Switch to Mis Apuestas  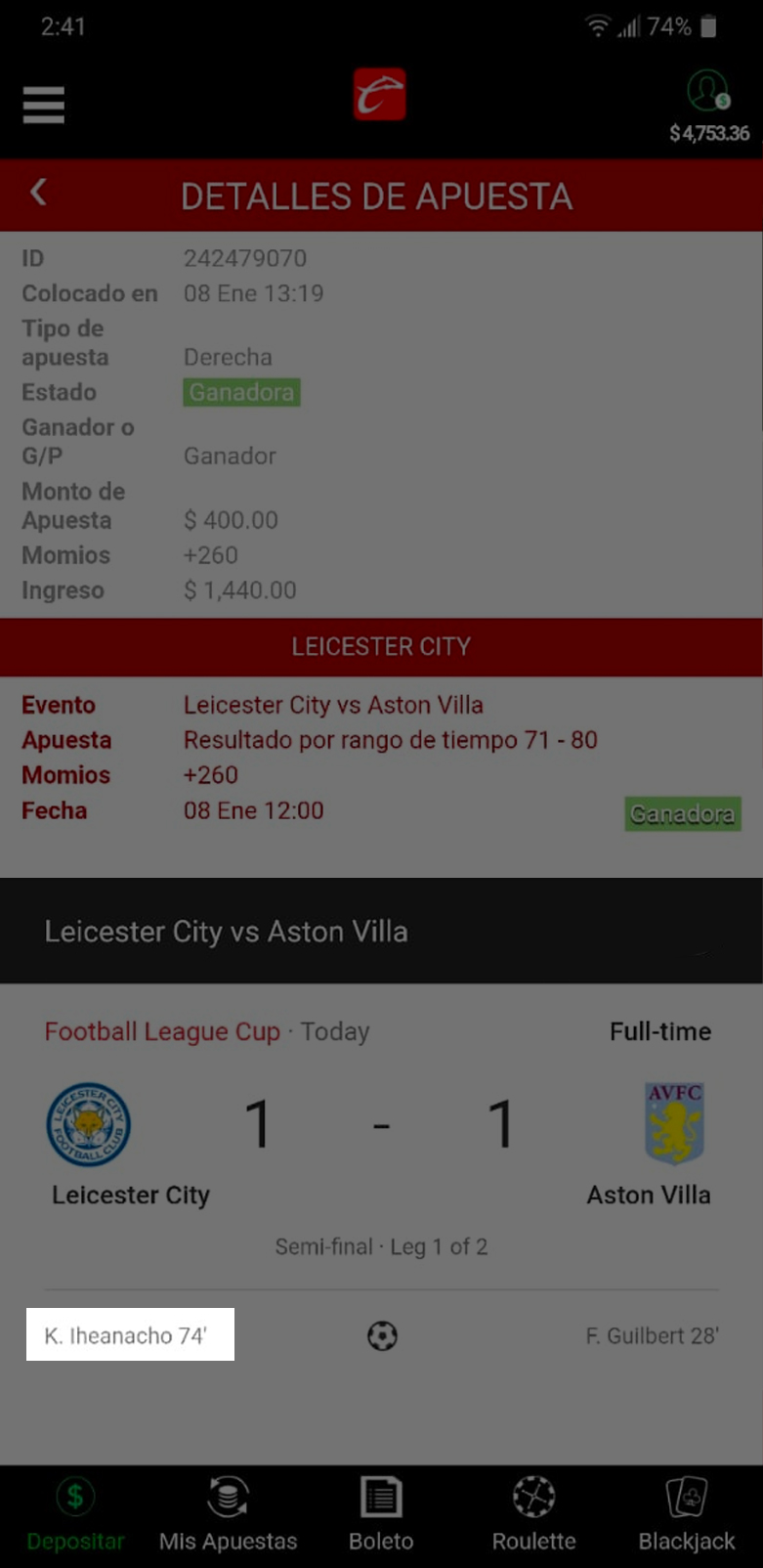click(x=228, y=1516)
